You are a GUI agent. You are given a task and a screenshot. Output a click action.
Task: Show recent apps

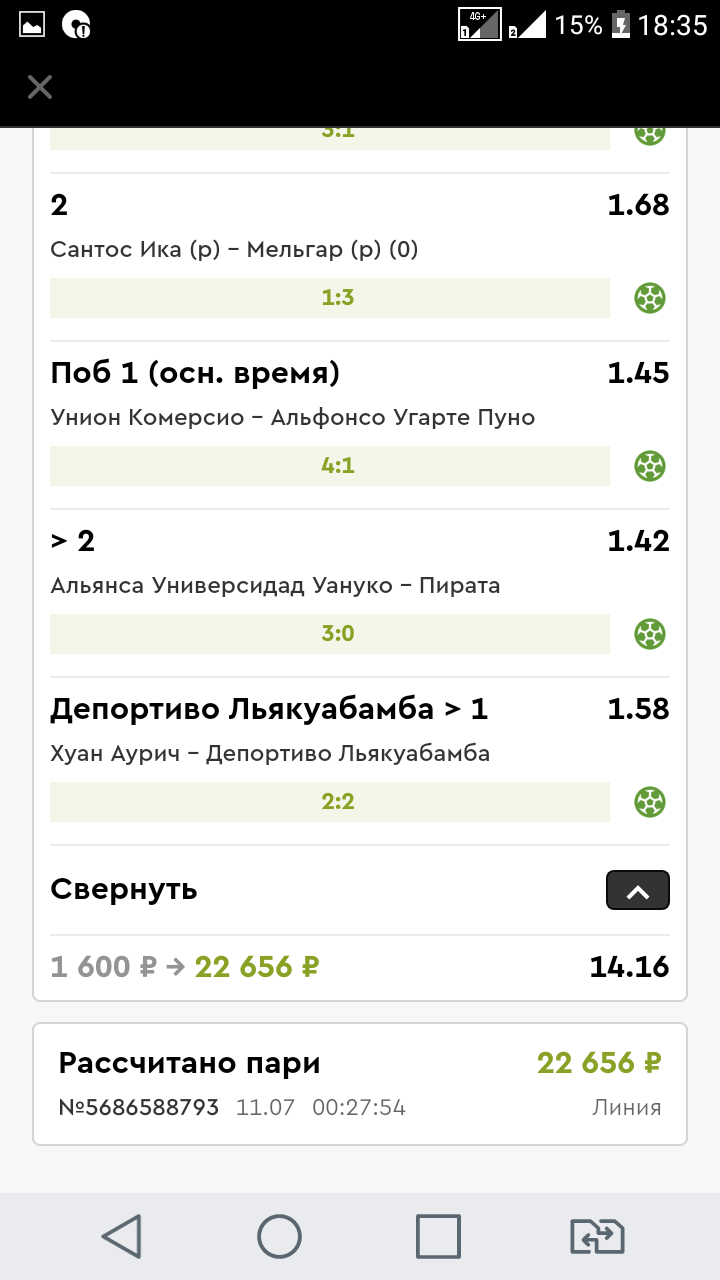click(438, 1236)
